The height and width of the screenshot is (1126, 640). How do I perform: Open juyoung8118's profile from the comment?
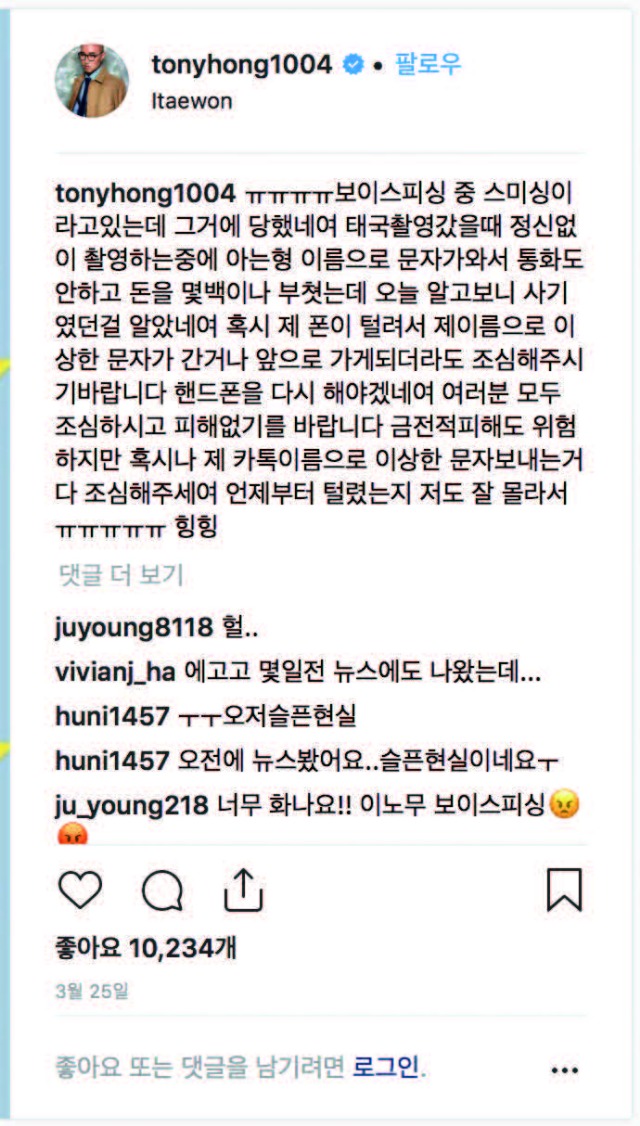(x=135, y=628)
